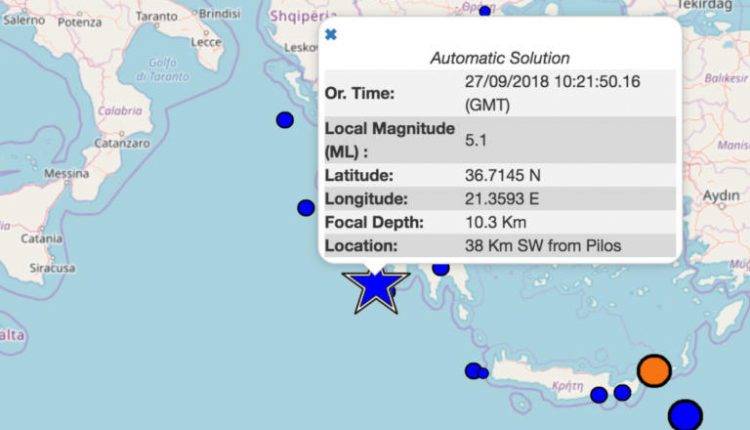Close the Automatic Solution popup
The width and height of the screenshot is (750, 430).
coord(331,34)
